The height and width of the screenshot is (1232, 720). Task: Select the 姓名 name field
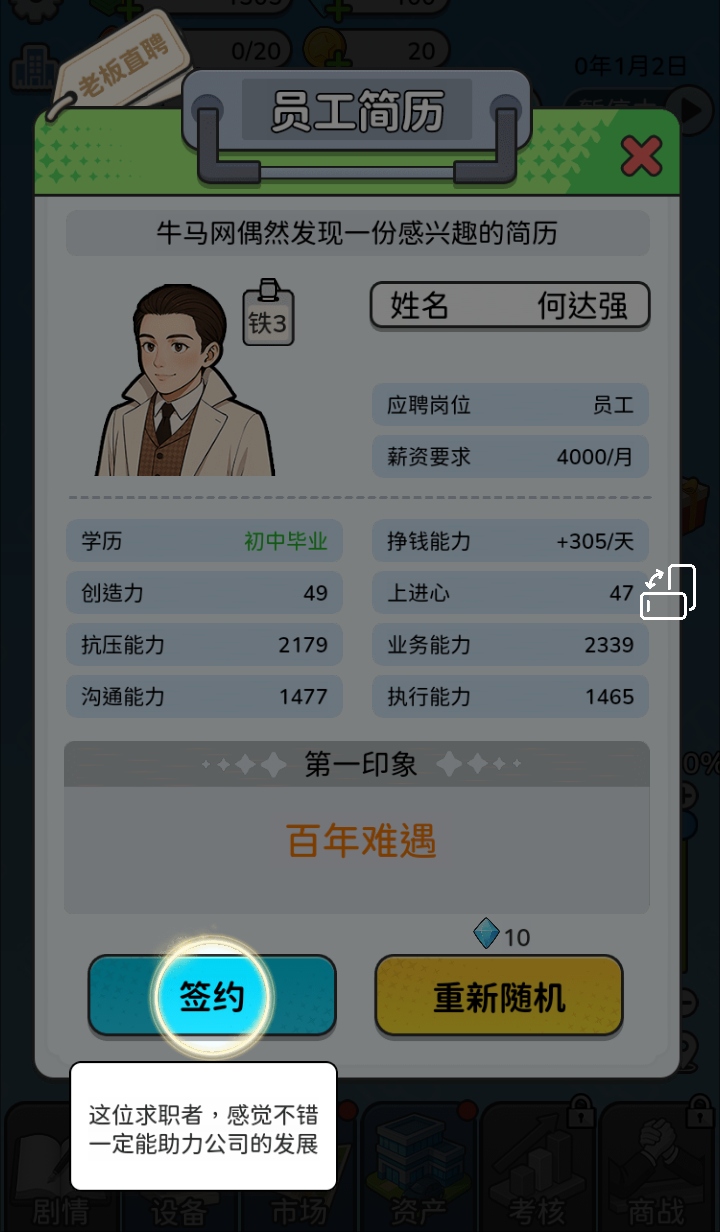click(510, 306)
